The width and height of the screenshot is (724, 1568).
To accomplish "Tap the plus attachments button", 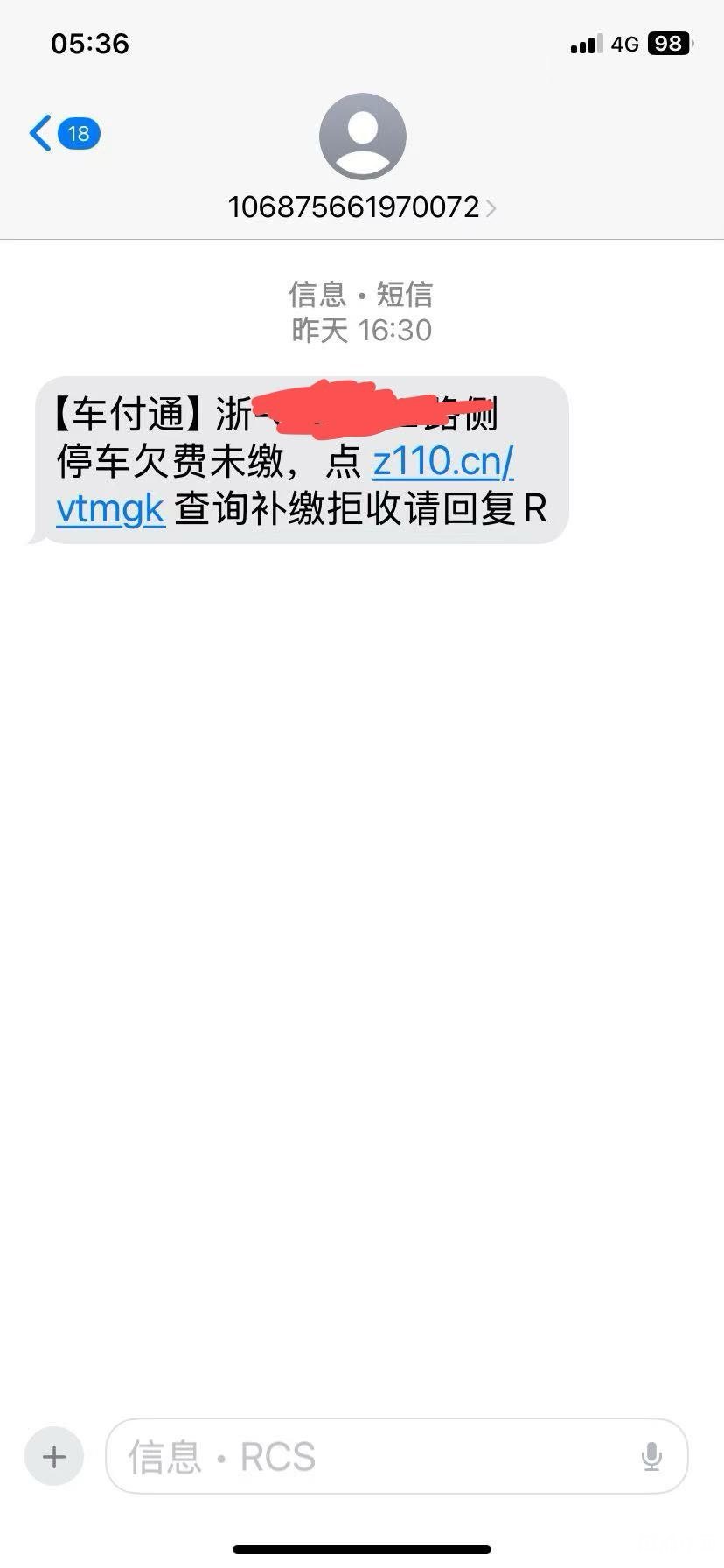I will 54,1457.
